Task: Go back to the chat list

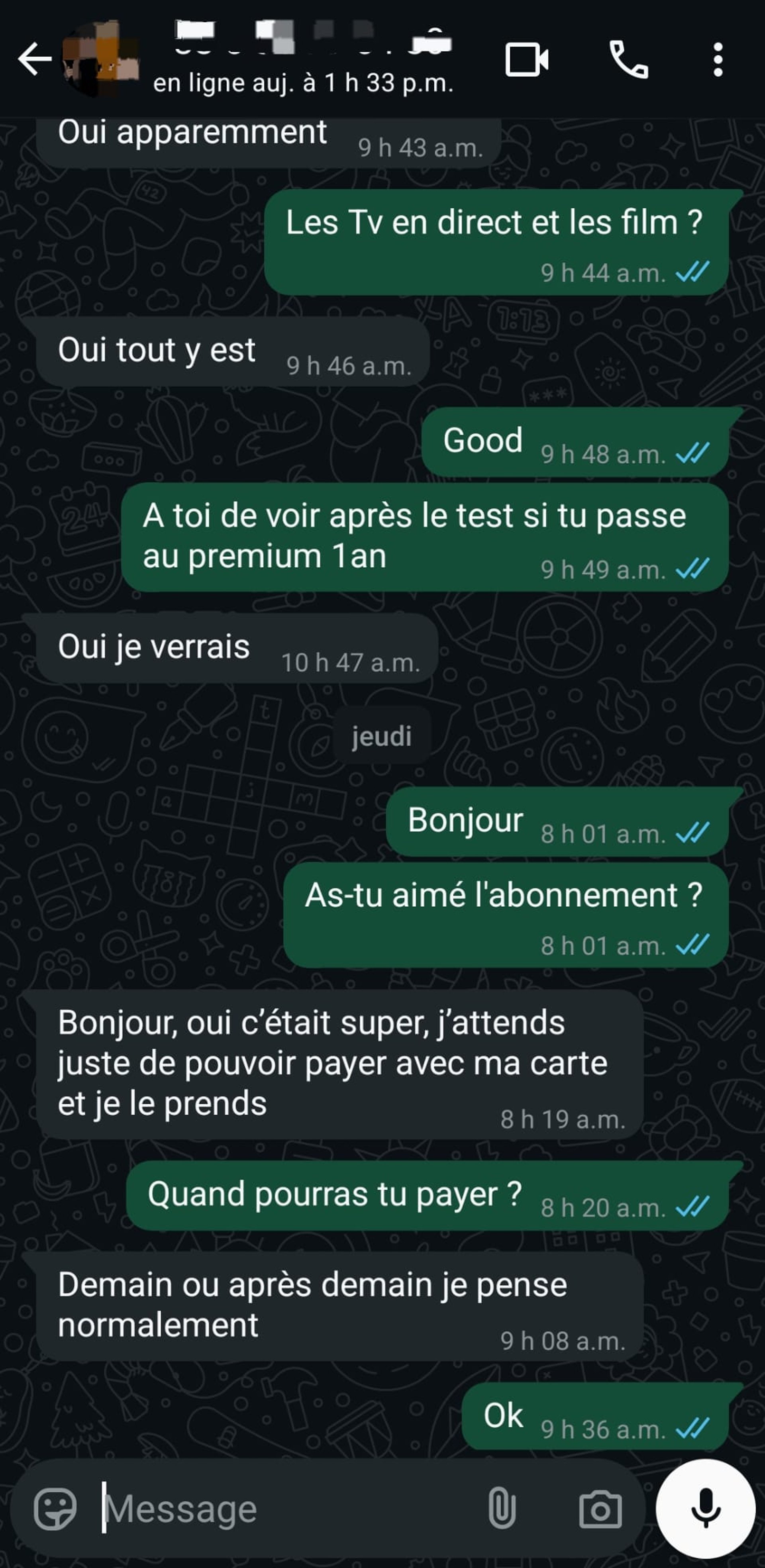Action: coord(34,59)
